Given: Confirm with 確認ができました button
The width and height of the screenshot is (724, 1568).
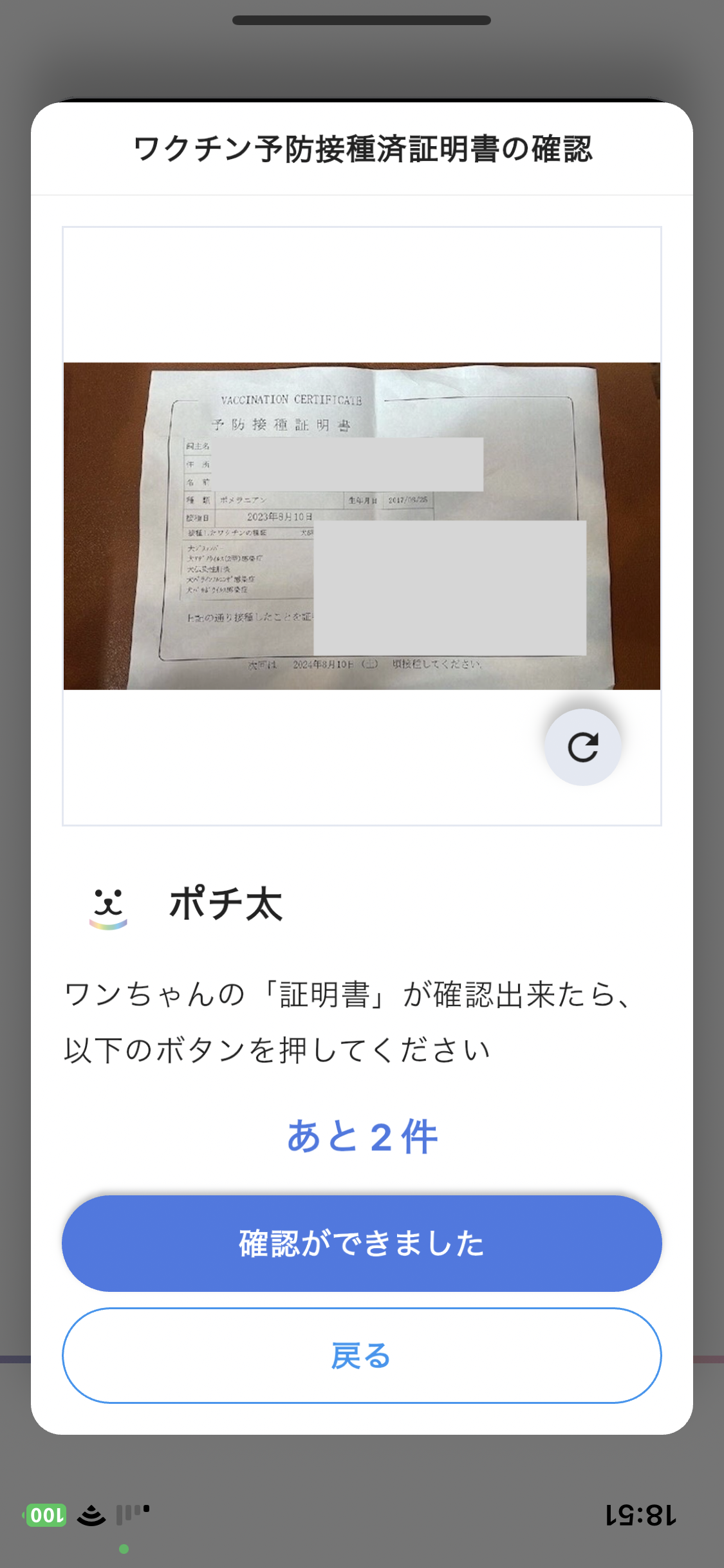Looking at the screenshot, I should (362, 1244).
